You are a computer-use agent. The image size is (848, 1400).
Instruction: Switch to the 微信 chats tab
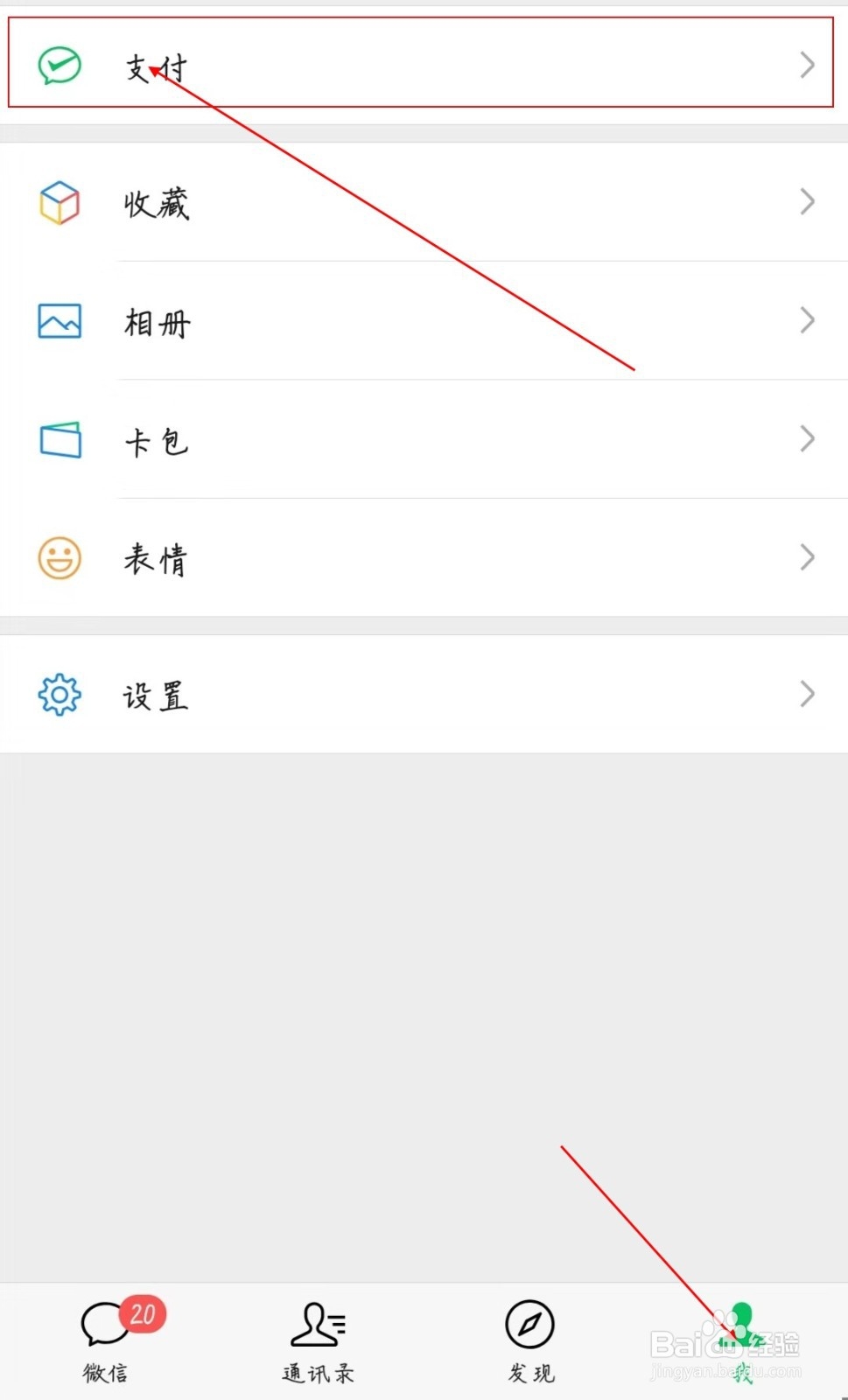(x=105, y=1339)
